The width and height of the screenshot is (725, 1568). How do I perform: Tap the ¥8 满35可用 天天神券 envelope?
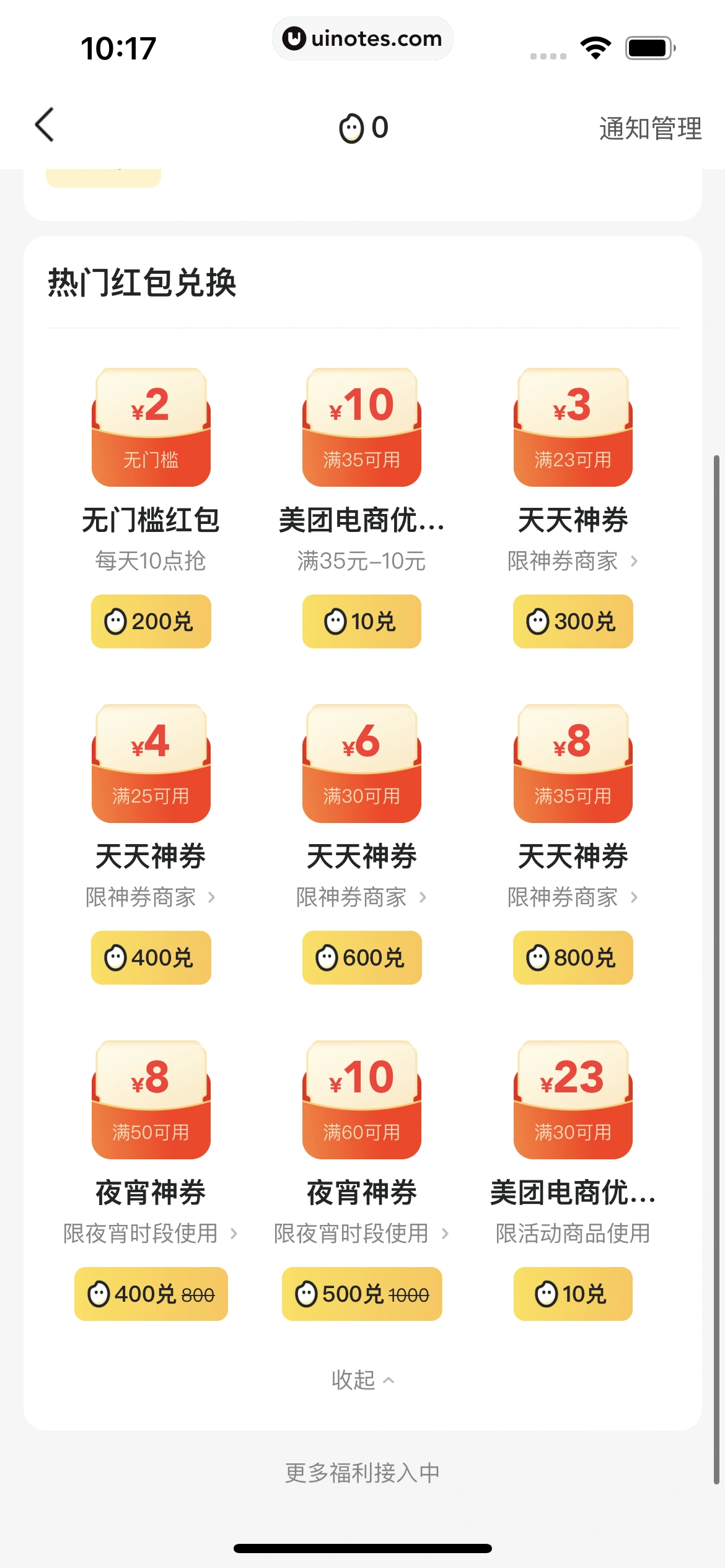click(x=572, y=765)
